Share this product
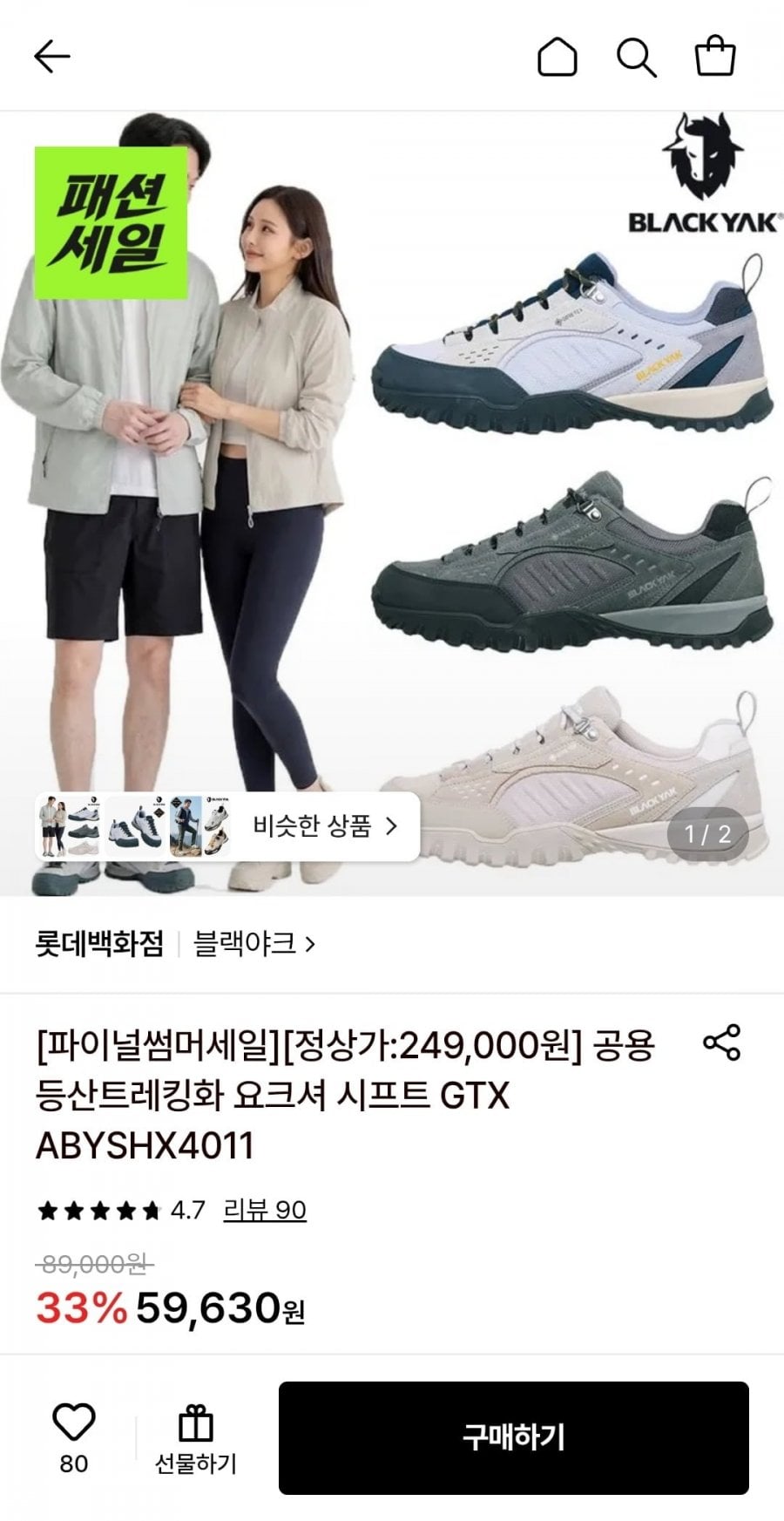 (721, 1042)
